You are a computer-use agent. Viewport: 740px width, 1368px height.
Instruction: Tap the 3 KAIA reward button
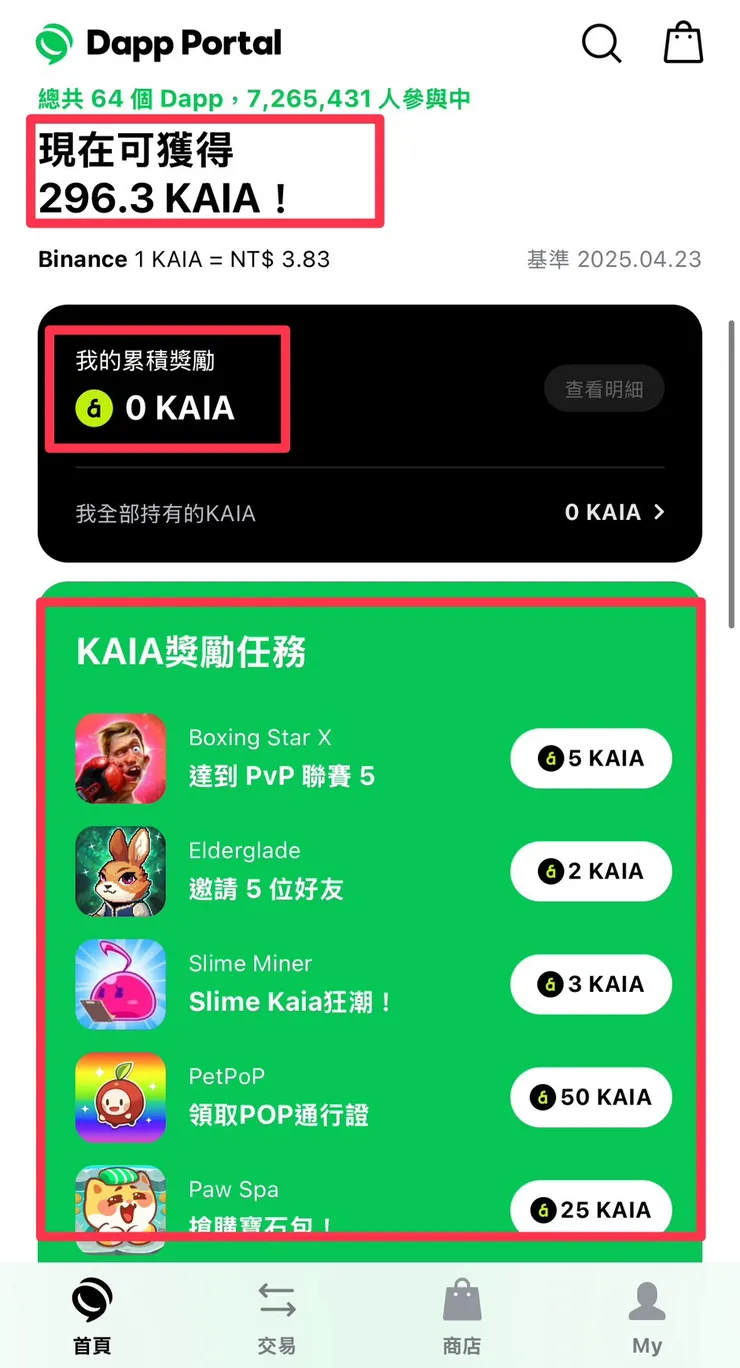click(x=591, y=985)
